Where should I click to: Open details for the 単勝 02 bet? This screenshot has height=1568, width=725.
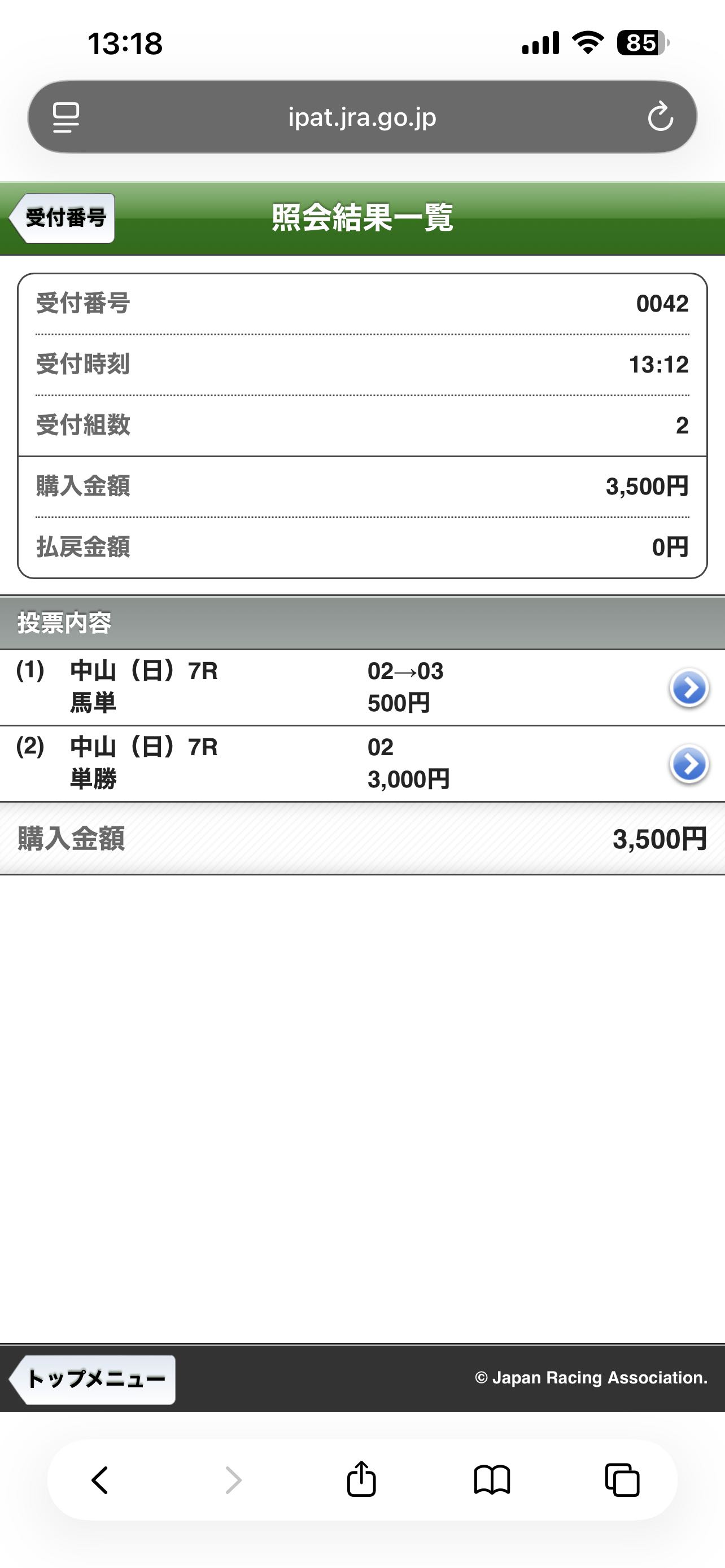(x=688, y=764)
